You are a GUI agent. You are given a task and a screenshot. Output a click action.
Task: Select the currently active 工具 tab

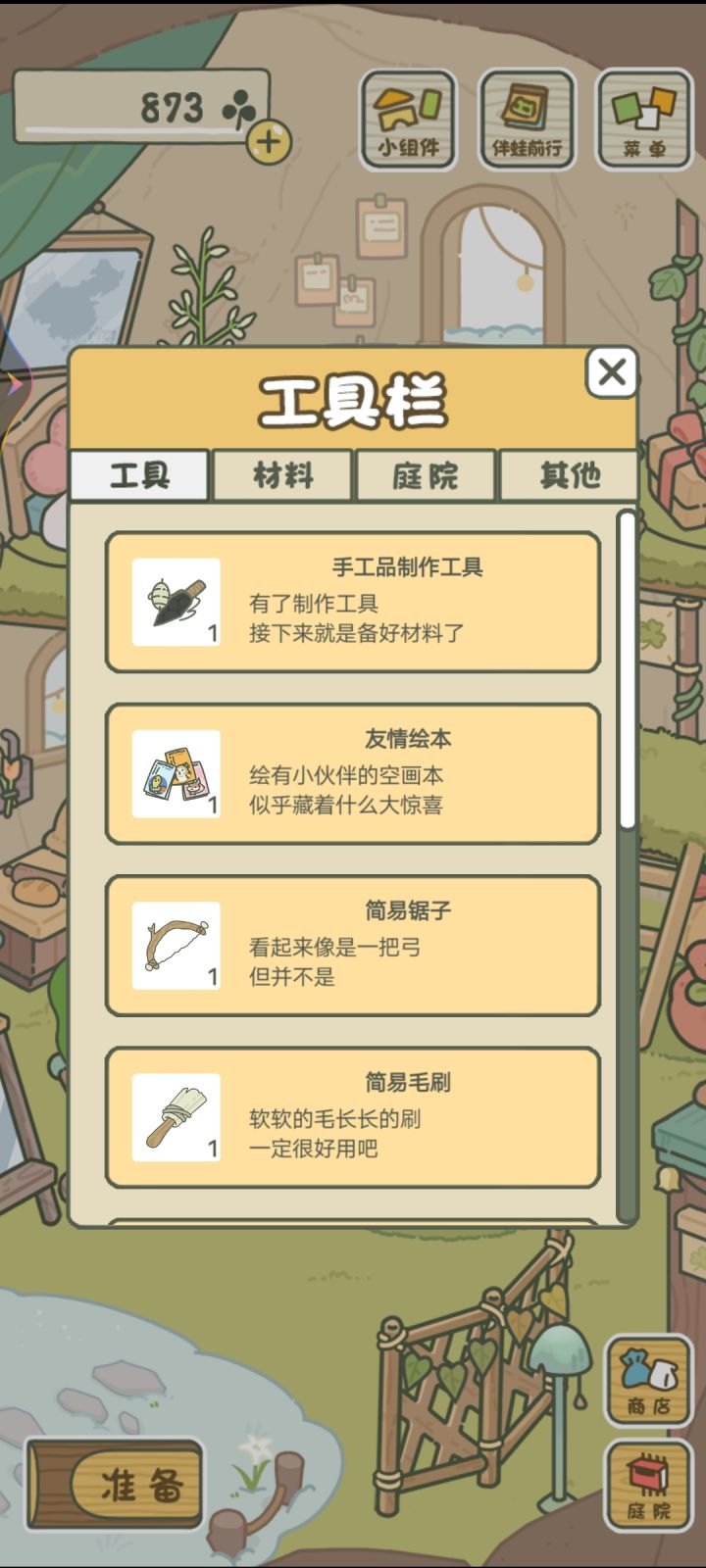(139, 474)
